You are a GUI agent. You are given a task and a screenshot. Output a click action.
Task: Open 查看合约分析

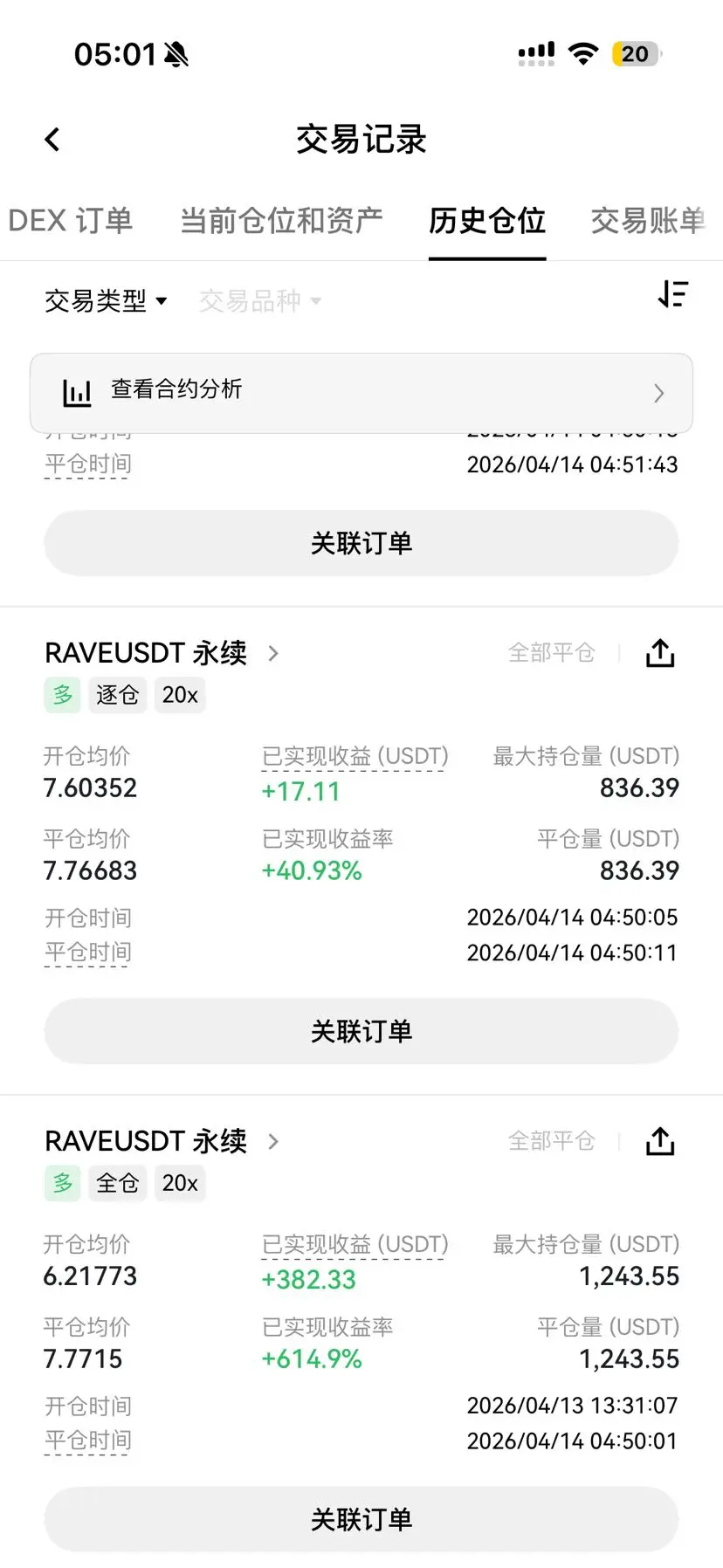(x=361, y=393)
